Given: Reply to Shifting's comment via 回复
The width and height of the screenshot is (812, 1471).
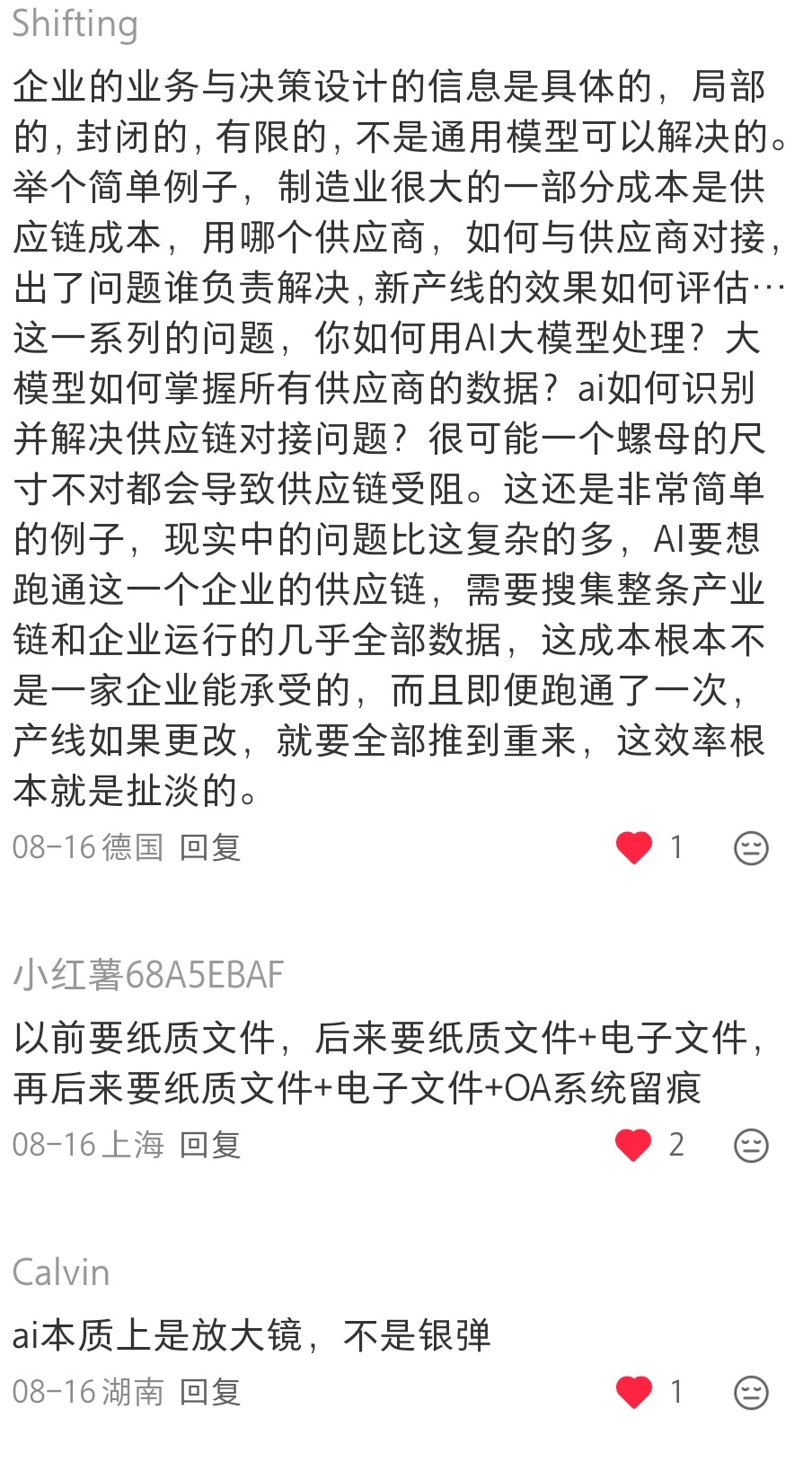Looking at the screenshot, I should 210,847.
